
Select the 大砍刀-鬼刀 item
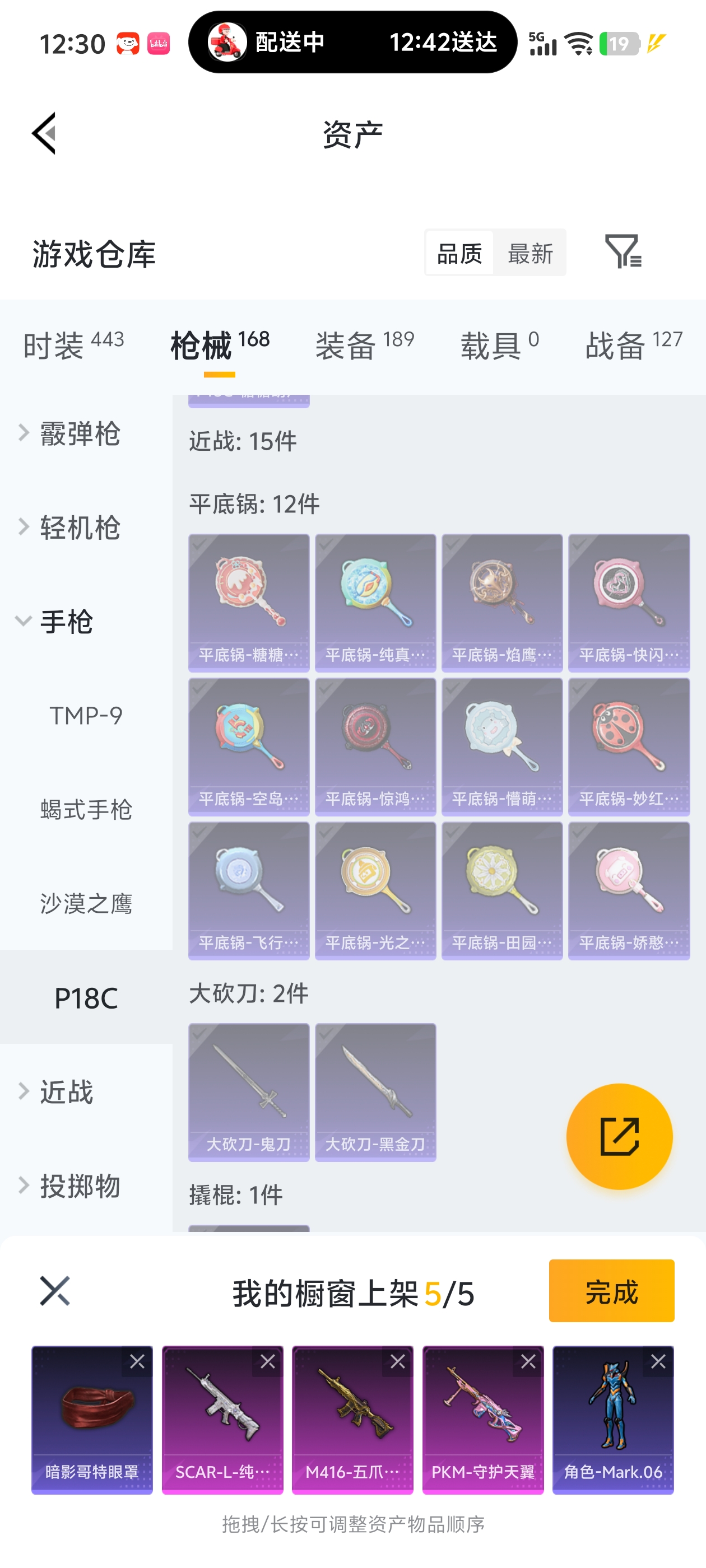tap(249, 1092)
